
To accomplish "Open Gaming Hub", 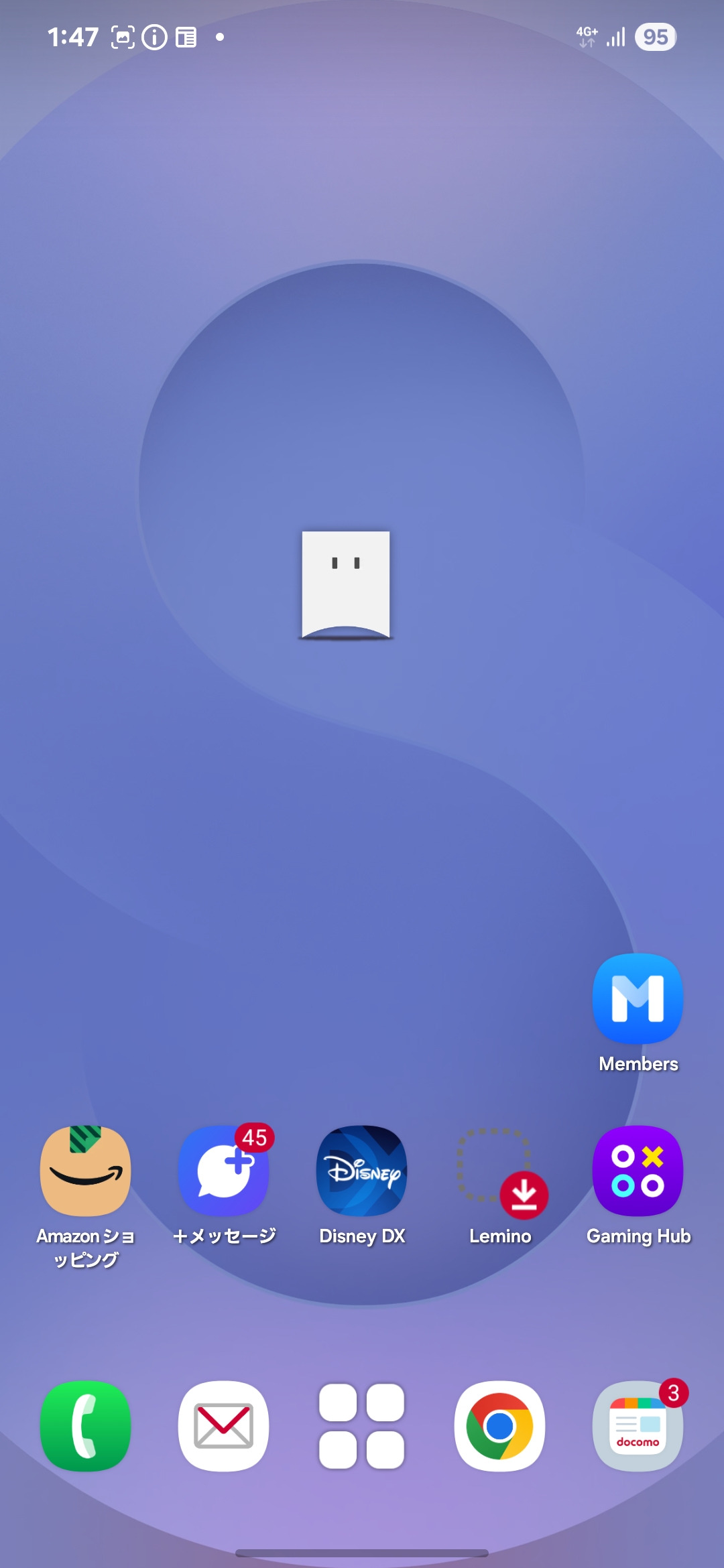I will [x=638, y=1171].
